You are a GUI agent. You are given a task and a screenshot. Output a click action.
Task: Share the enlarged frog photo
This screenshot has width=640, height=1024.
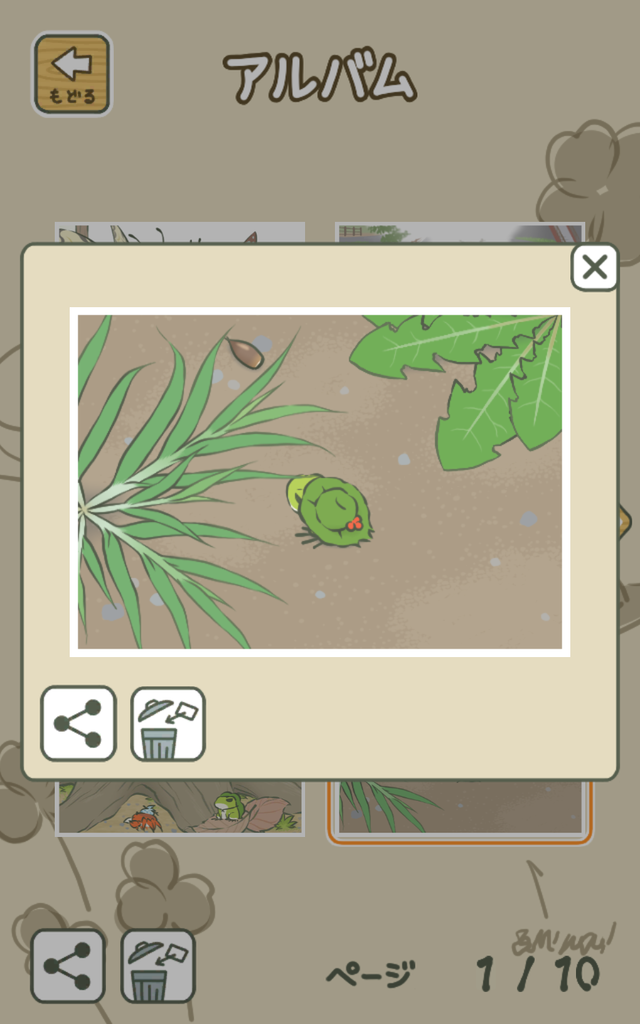pos(78,724)
